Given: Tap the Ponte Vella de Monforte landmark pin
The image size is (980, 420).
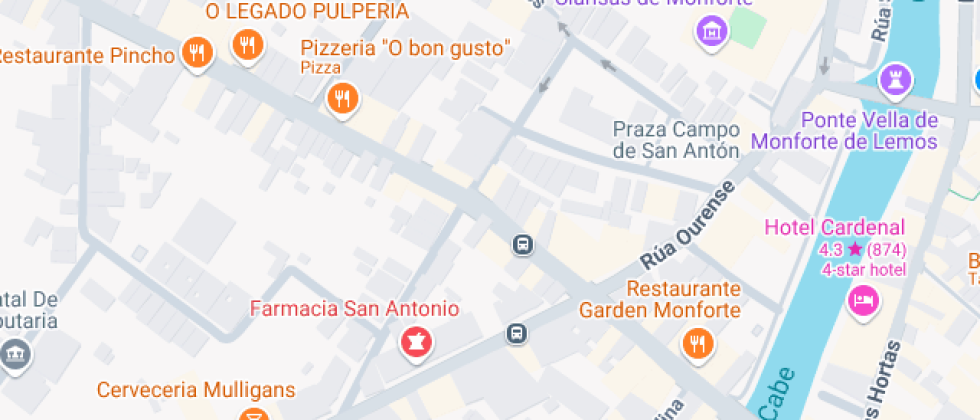Looking at the screenshot, I should pos(894,78).
